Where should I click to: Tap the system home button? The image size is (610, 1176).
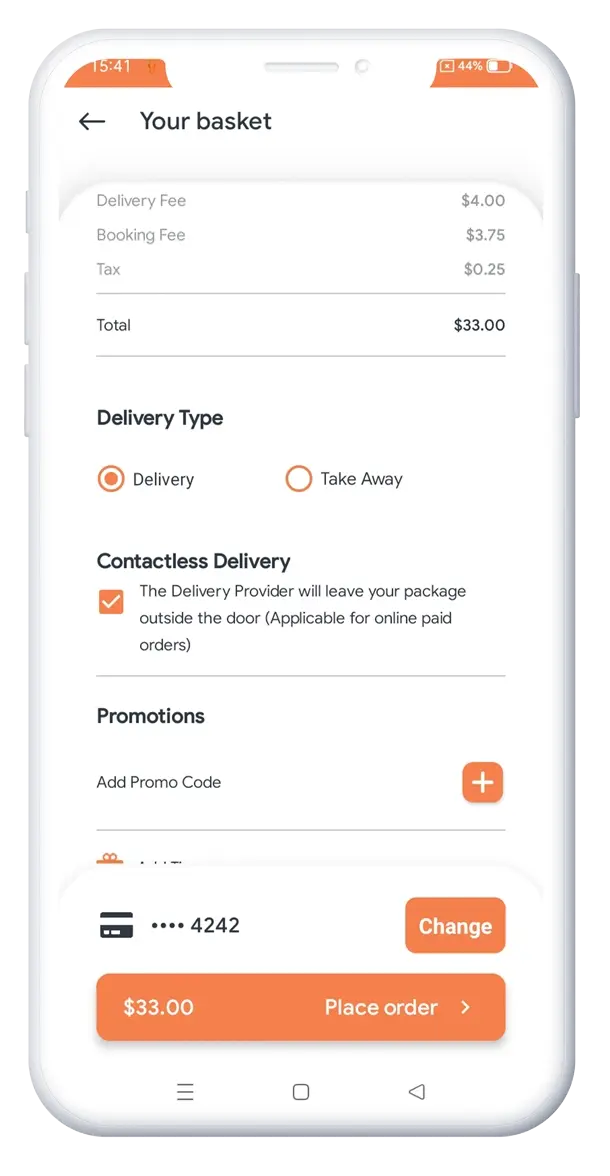pyautogui.click(x=301, y=1092)
